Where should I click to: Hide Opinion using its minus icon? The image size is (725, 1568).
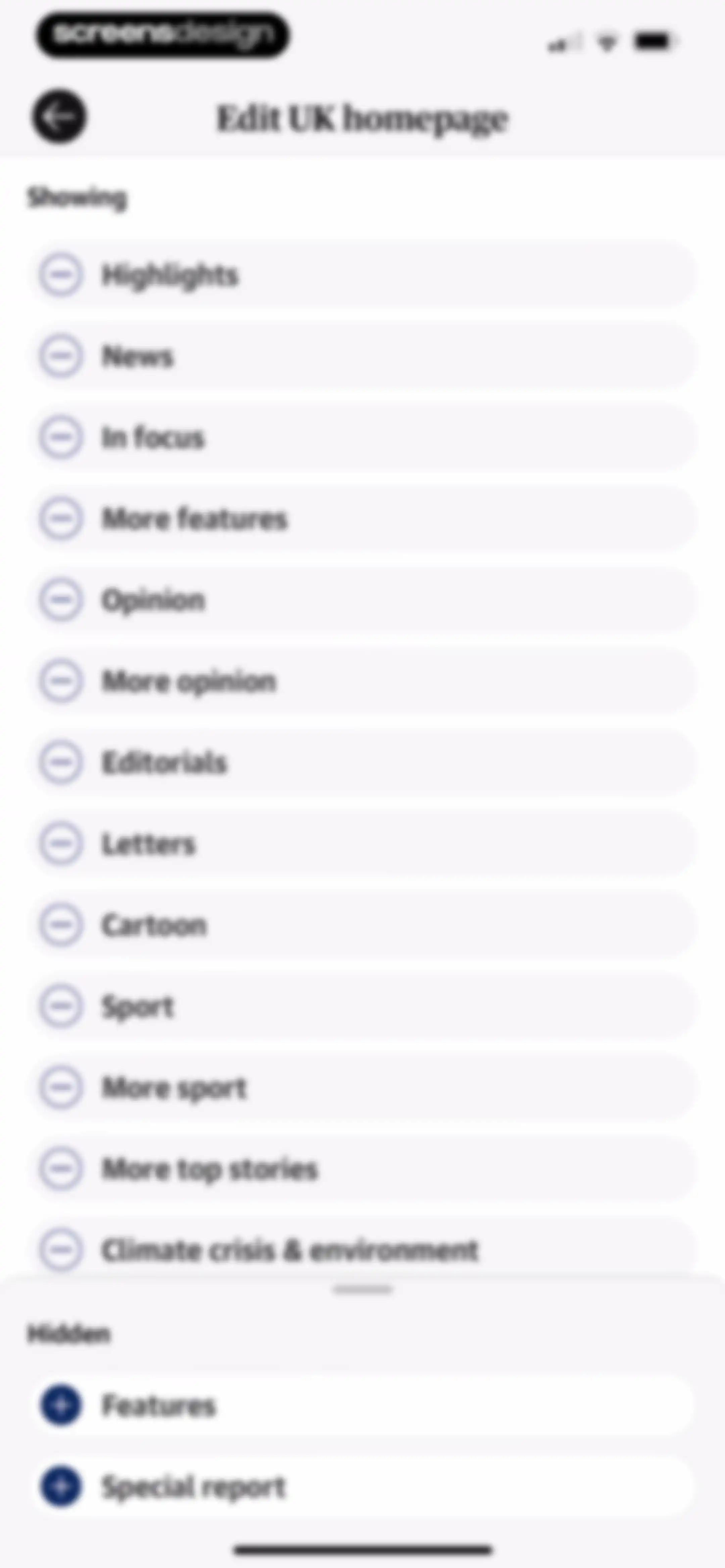(61, 600)
